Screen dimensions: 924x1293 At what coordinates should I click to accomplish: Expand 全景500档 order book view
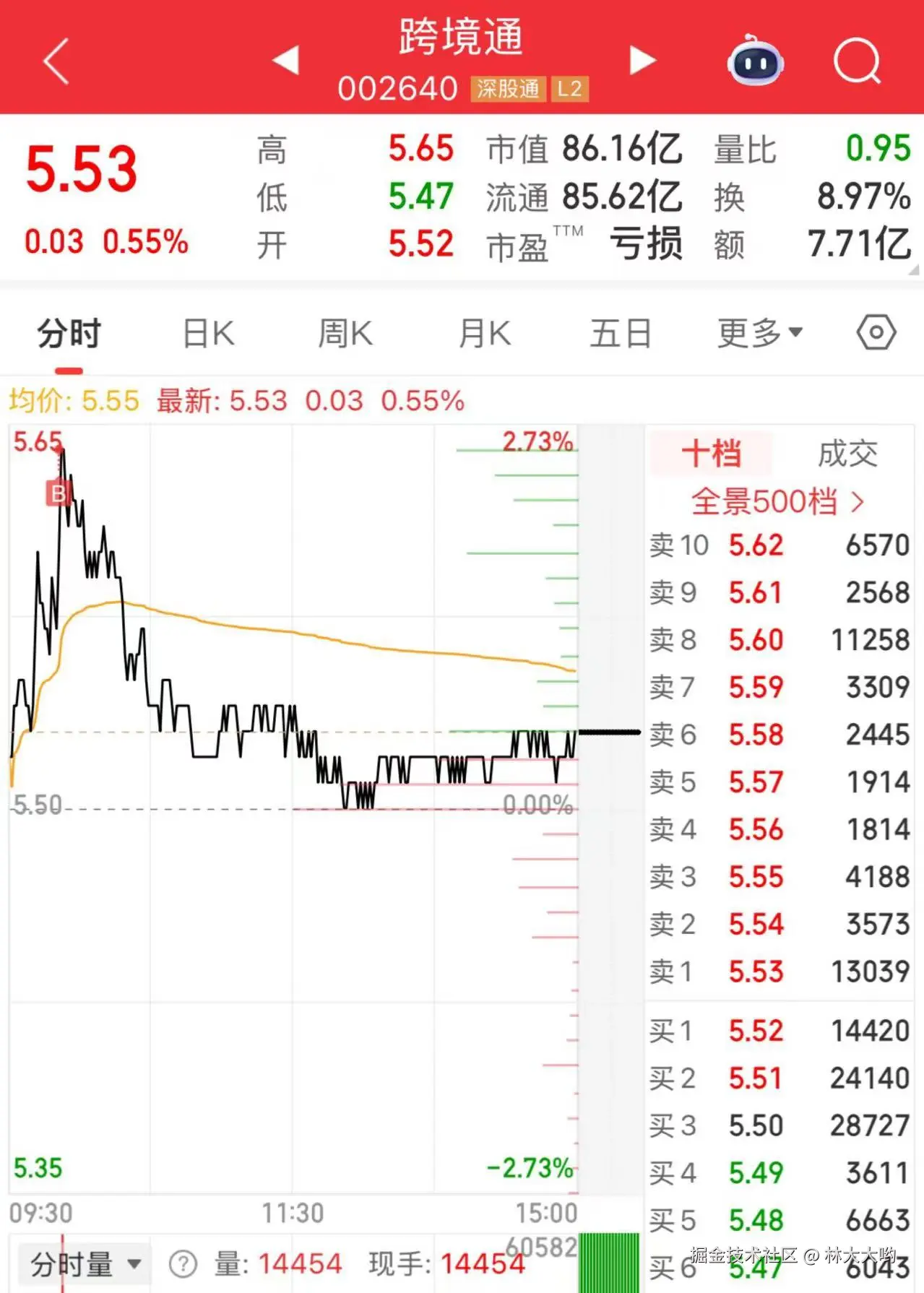pos(777,501)
